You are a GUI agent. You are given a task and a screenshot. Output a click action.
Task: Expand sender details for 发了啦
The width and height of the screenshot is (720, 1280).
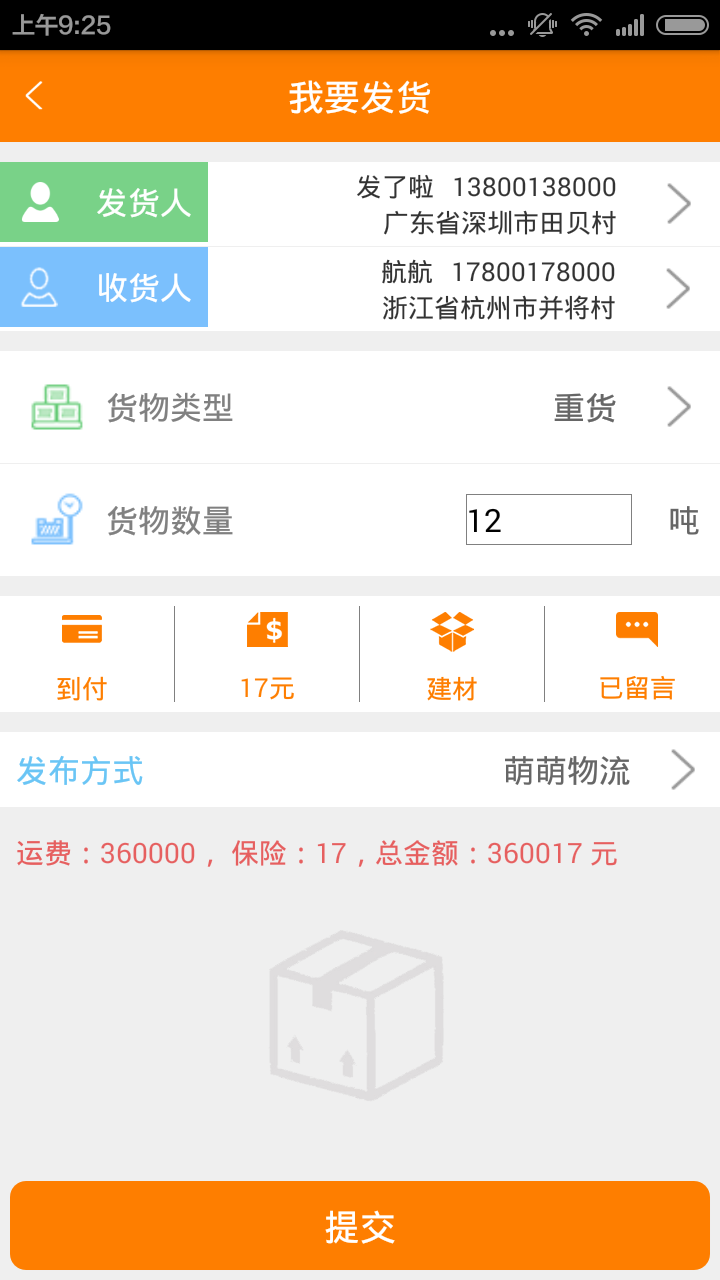click(679, 202)
